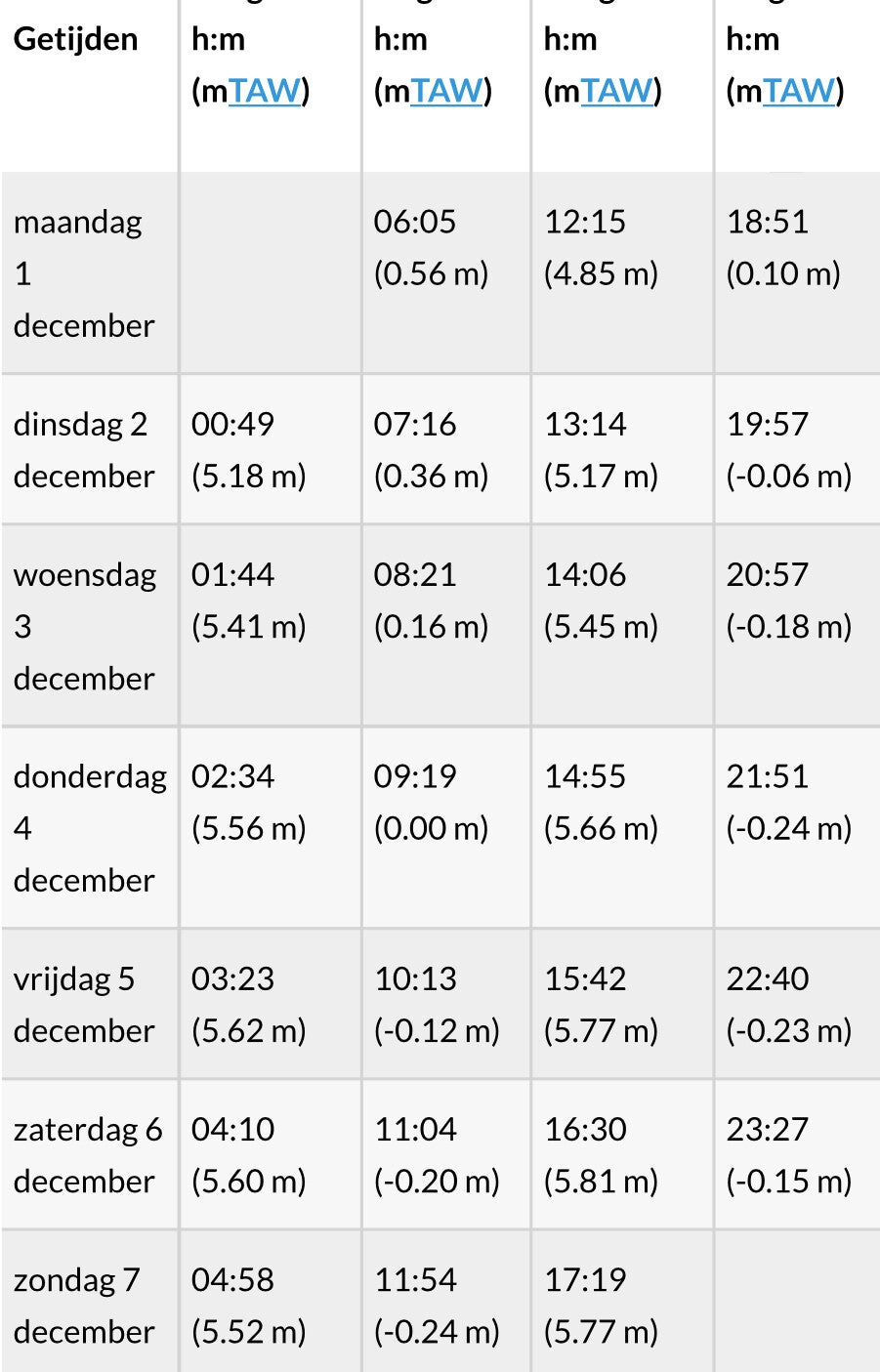Screen dimensions: 880x1372
Task: Open the TAW link heading the 00:49 column
Action: click(x=264, y=91)
